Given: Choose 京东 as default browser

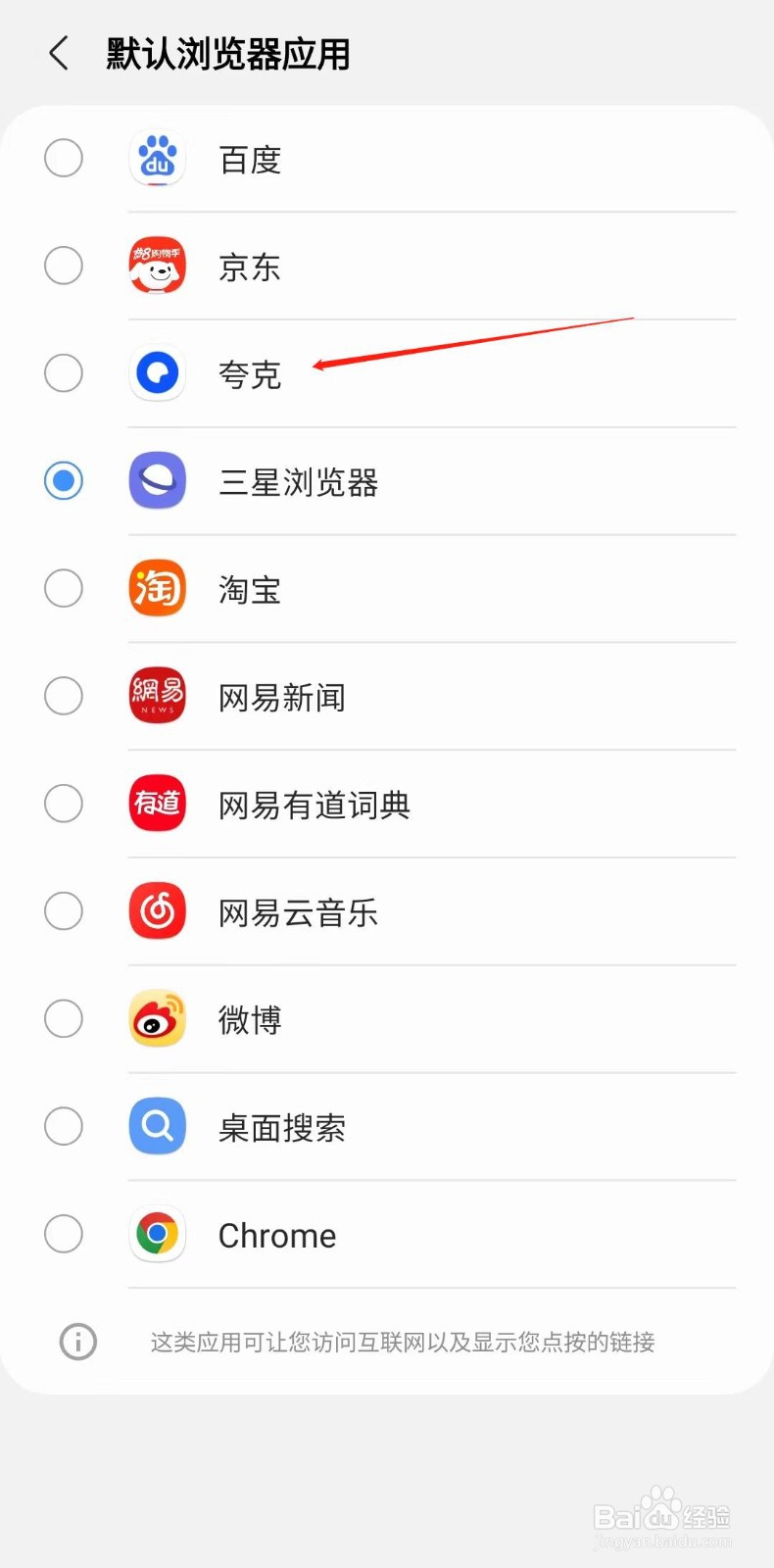Looking at the screenshot, I should (x=387, y=266).
